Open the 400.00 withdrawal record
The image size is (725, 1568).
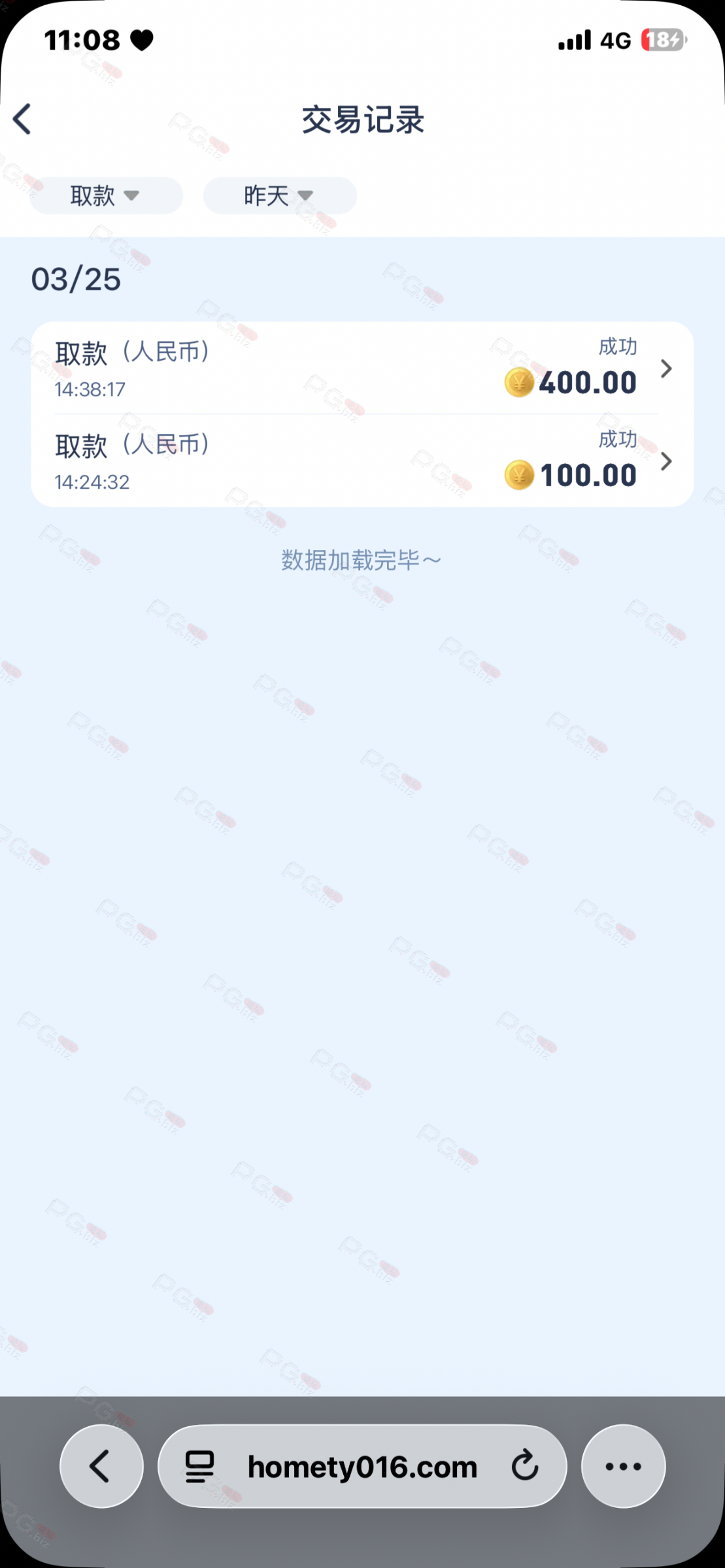[x=362, y=368]
